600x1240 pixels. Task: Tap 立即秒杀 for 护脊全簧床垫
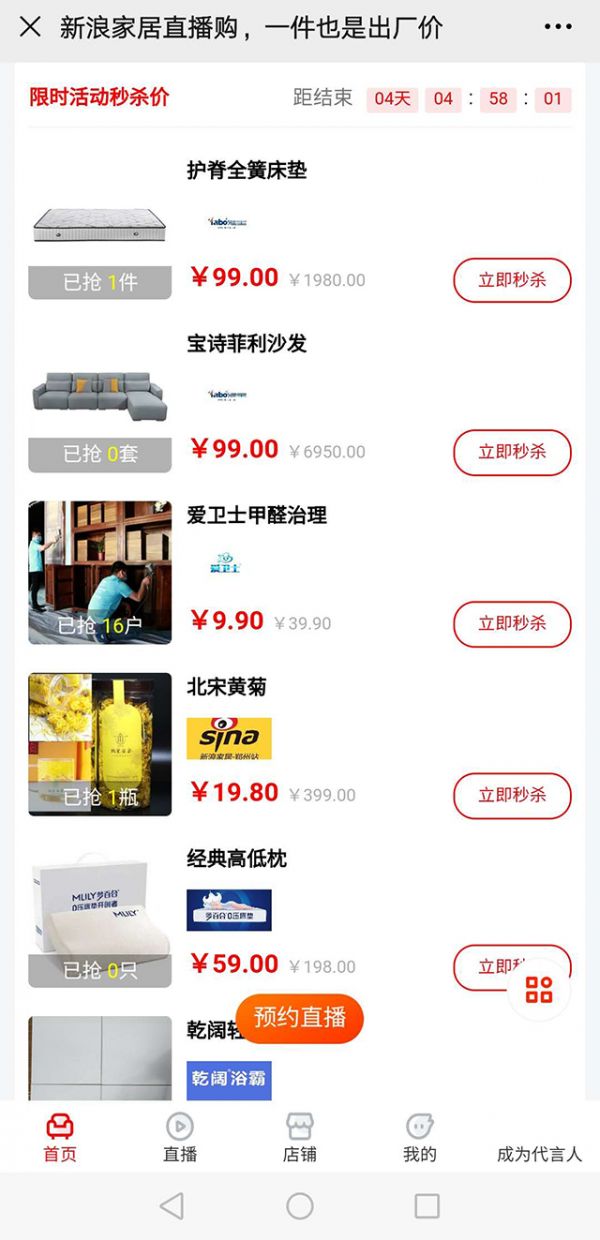click(x=512, y=280)
